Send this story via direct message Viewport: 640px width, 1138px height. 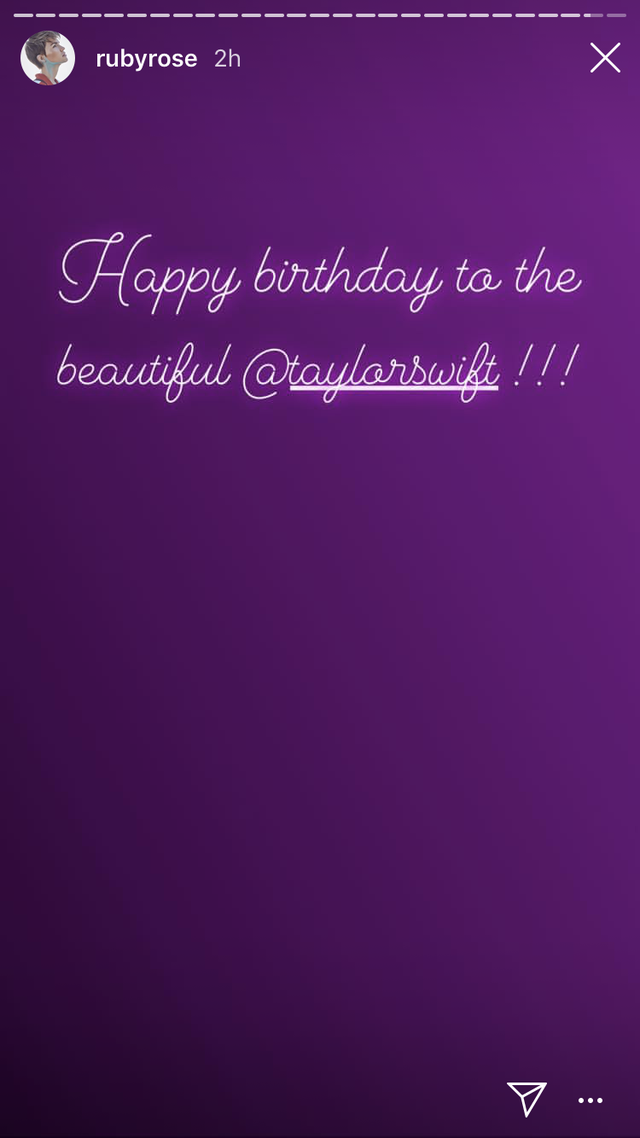527,1098
